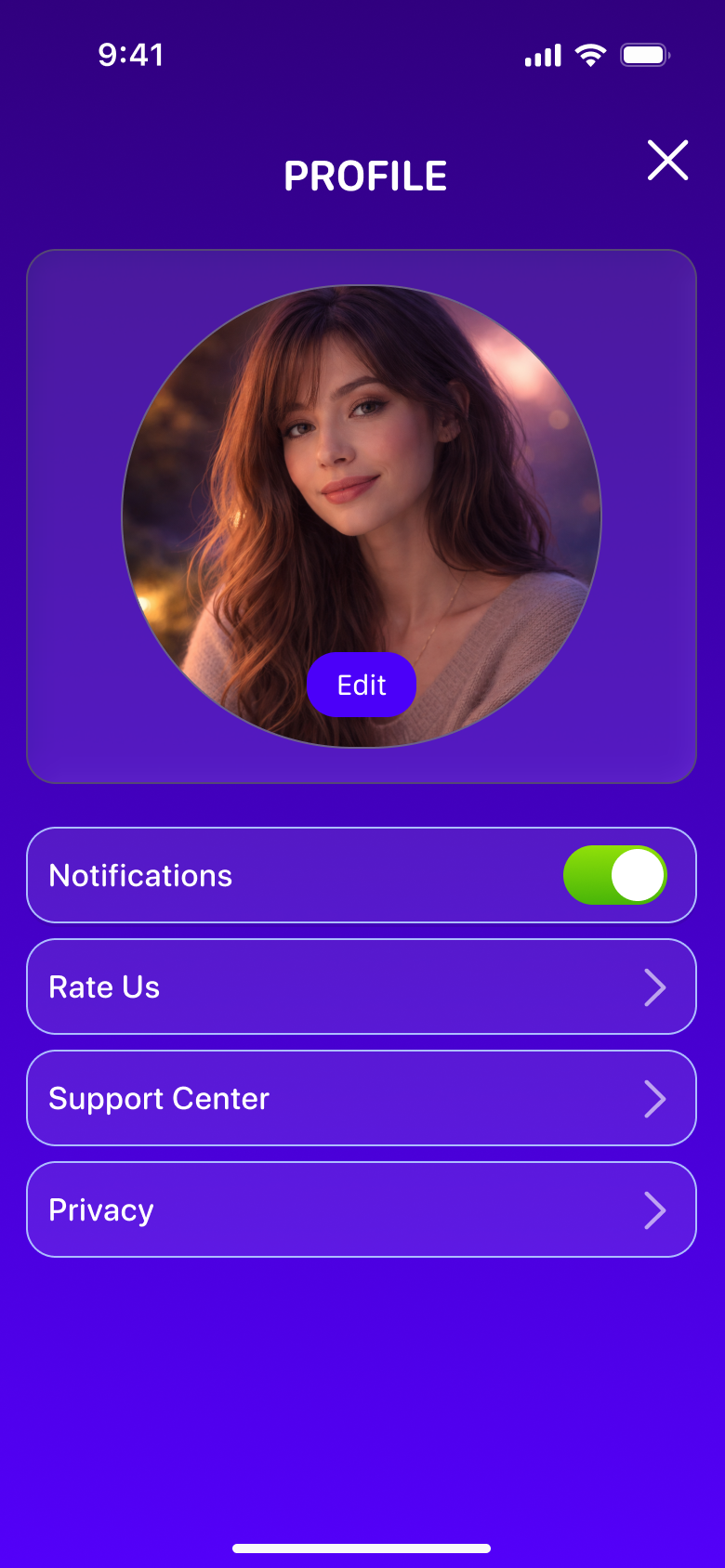Expand the Privacy section chevron

pos(656,1209)
